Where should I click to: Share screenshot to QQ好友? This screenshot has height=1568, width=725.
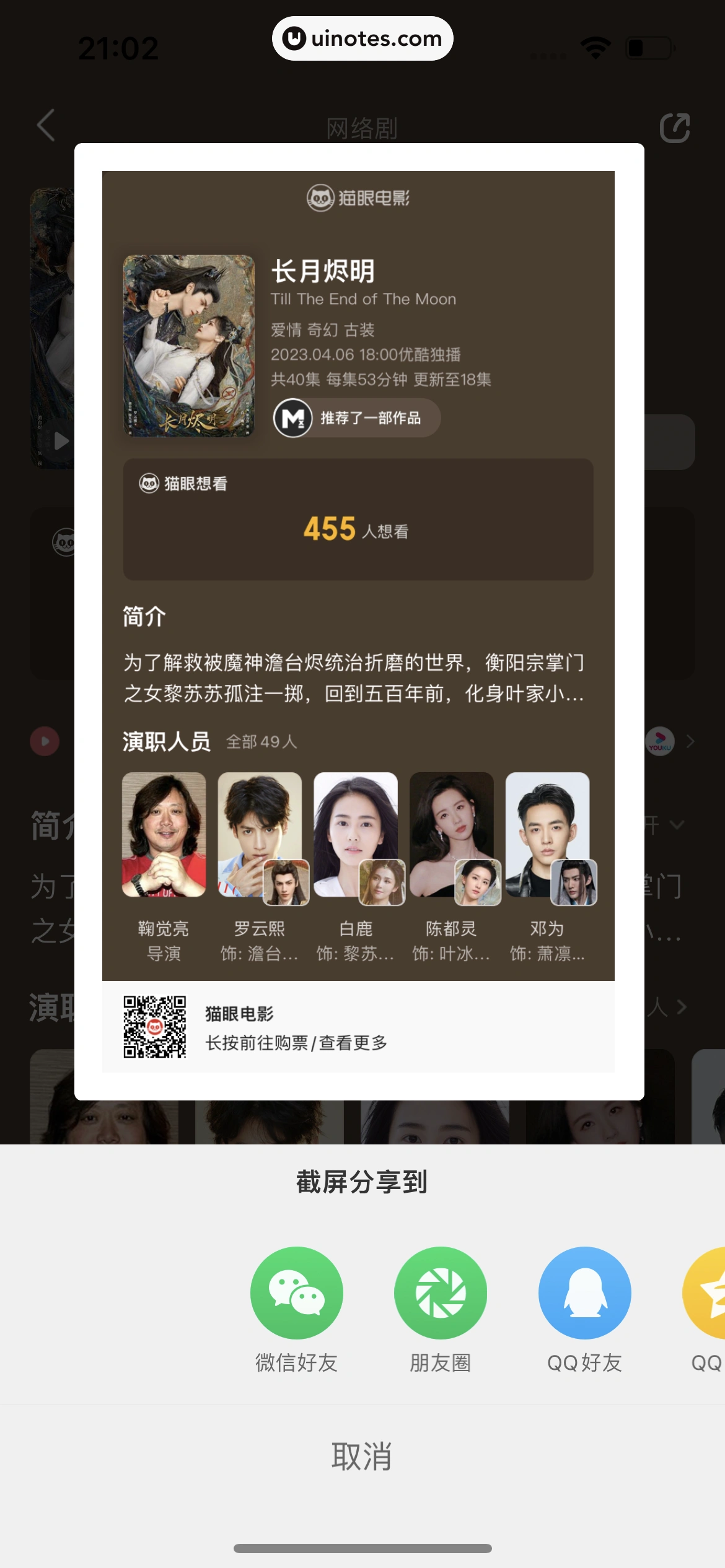click(584, 1293)
